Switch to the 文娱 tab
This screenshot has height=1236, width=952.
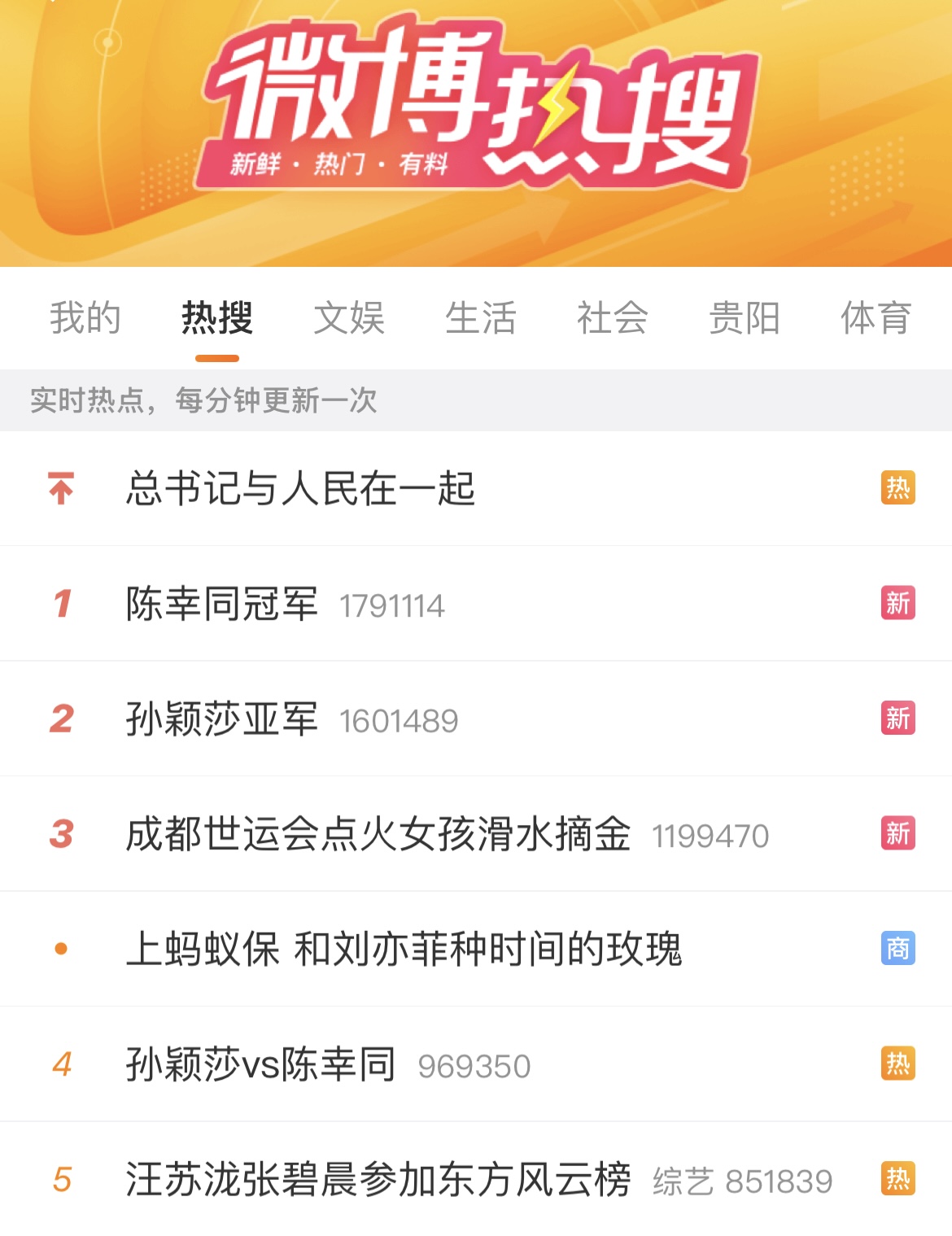(349, 318)
